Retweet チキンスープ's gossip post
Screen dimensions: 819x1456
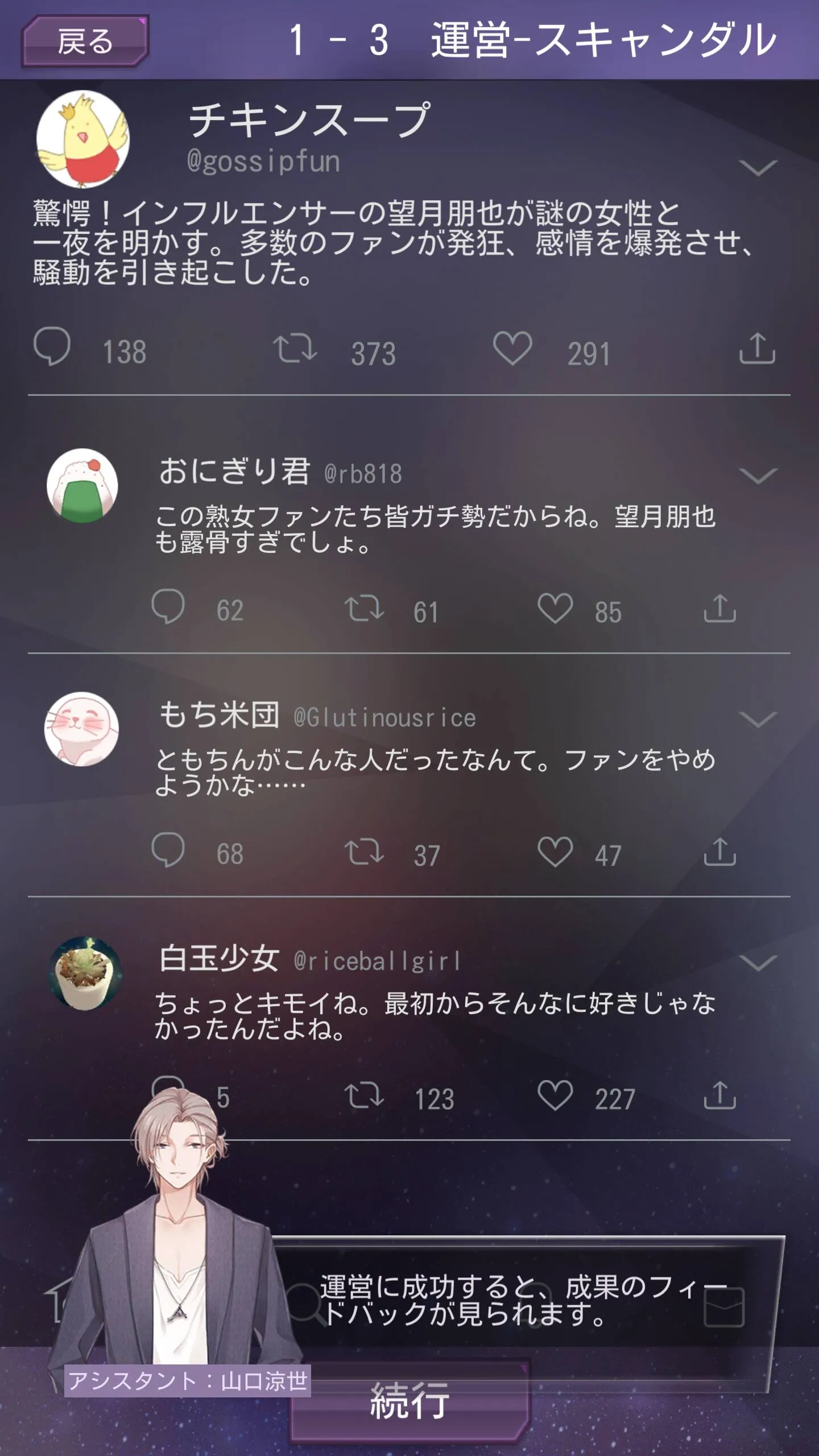(295, 349)
